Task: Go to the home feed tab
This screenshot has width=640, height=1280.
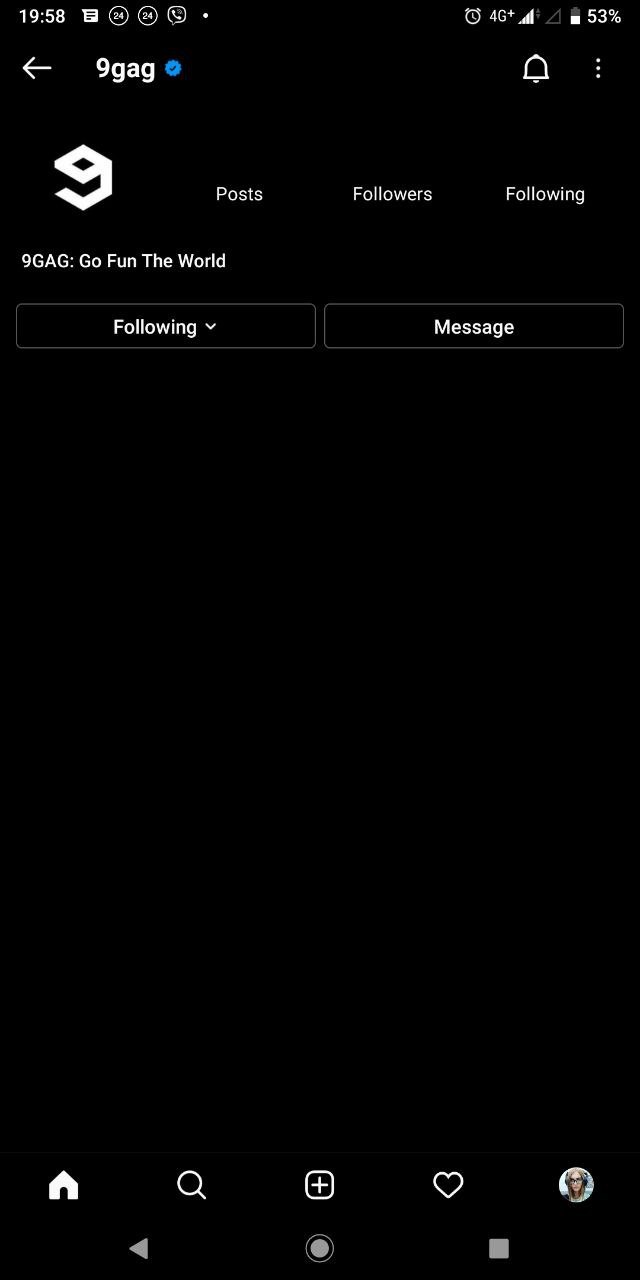Action: point(63,1185)
